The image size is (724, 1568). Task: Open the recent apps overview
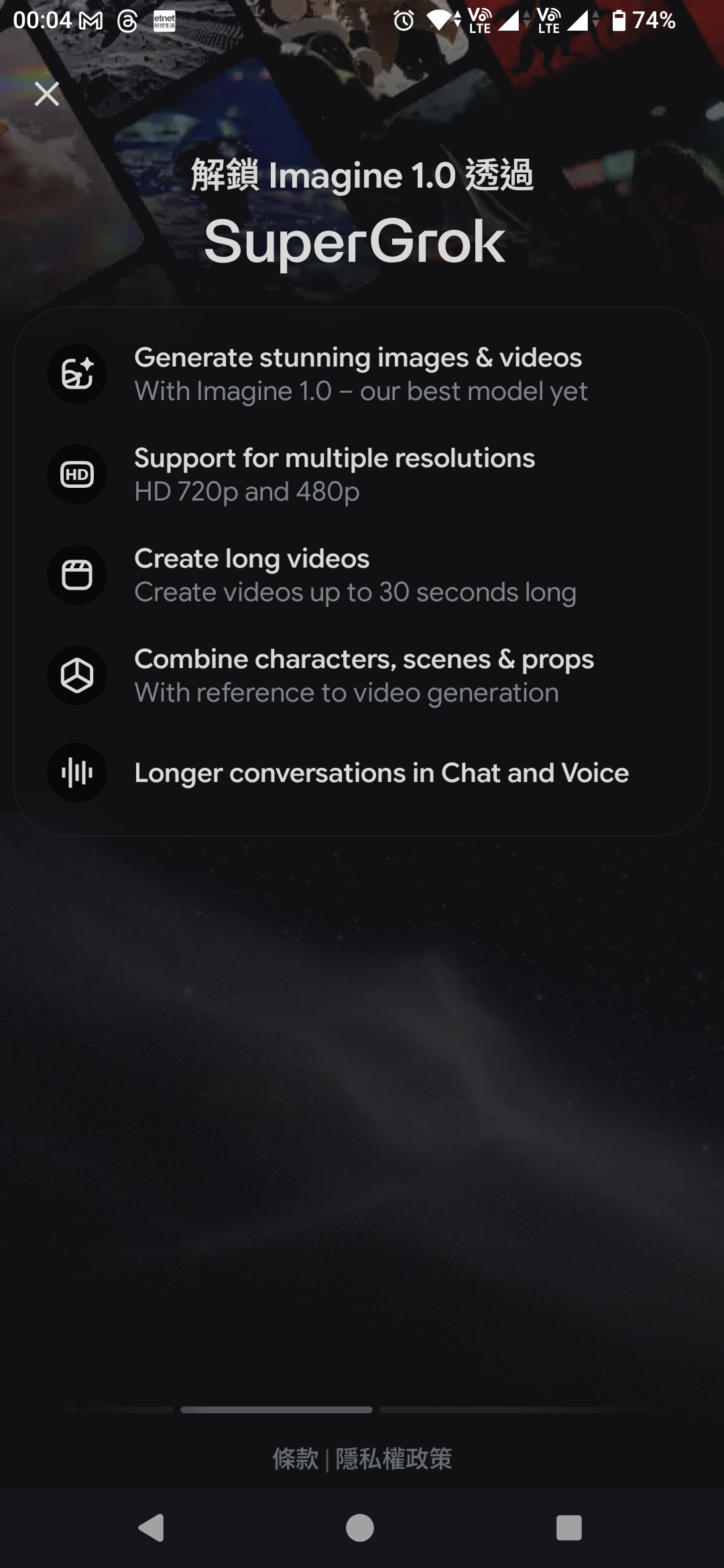(x=569, y=1528)
